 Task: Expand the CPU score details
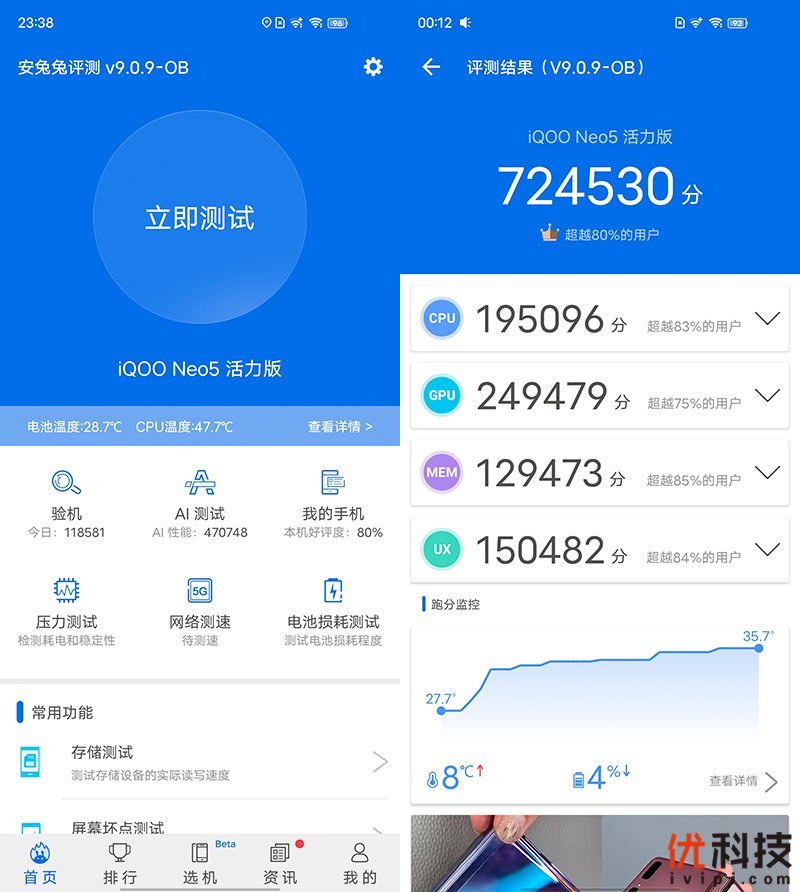coord(767,319)
